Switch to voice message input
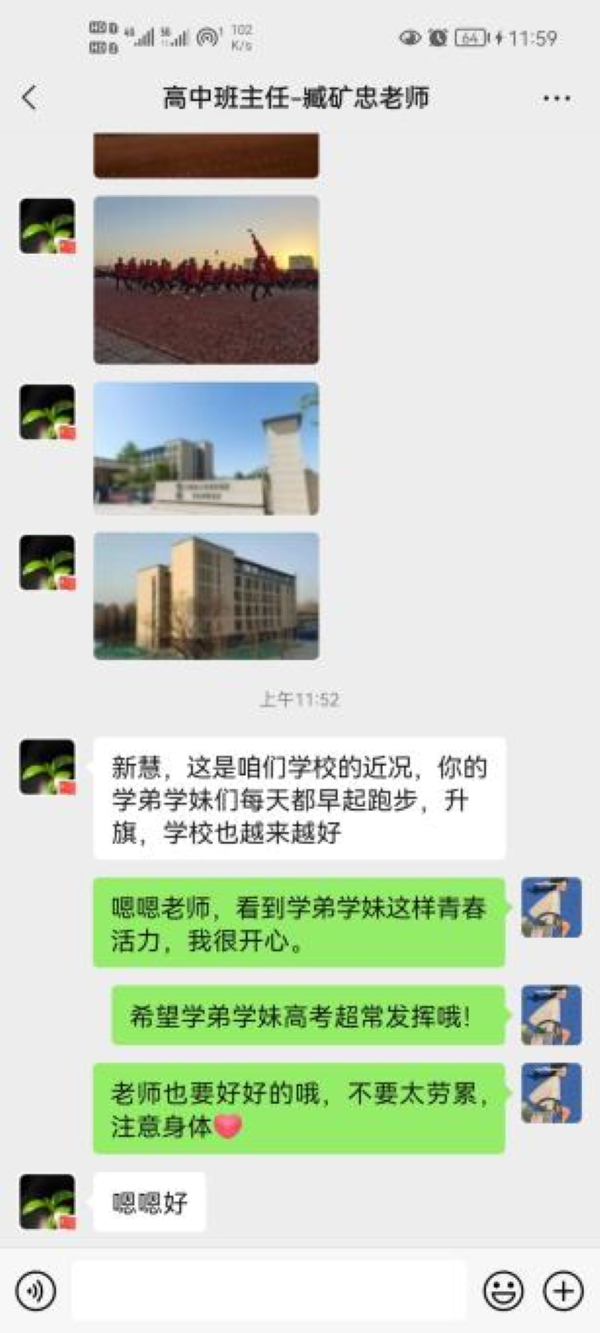 pyautogui.click(x=36, y=1291)
